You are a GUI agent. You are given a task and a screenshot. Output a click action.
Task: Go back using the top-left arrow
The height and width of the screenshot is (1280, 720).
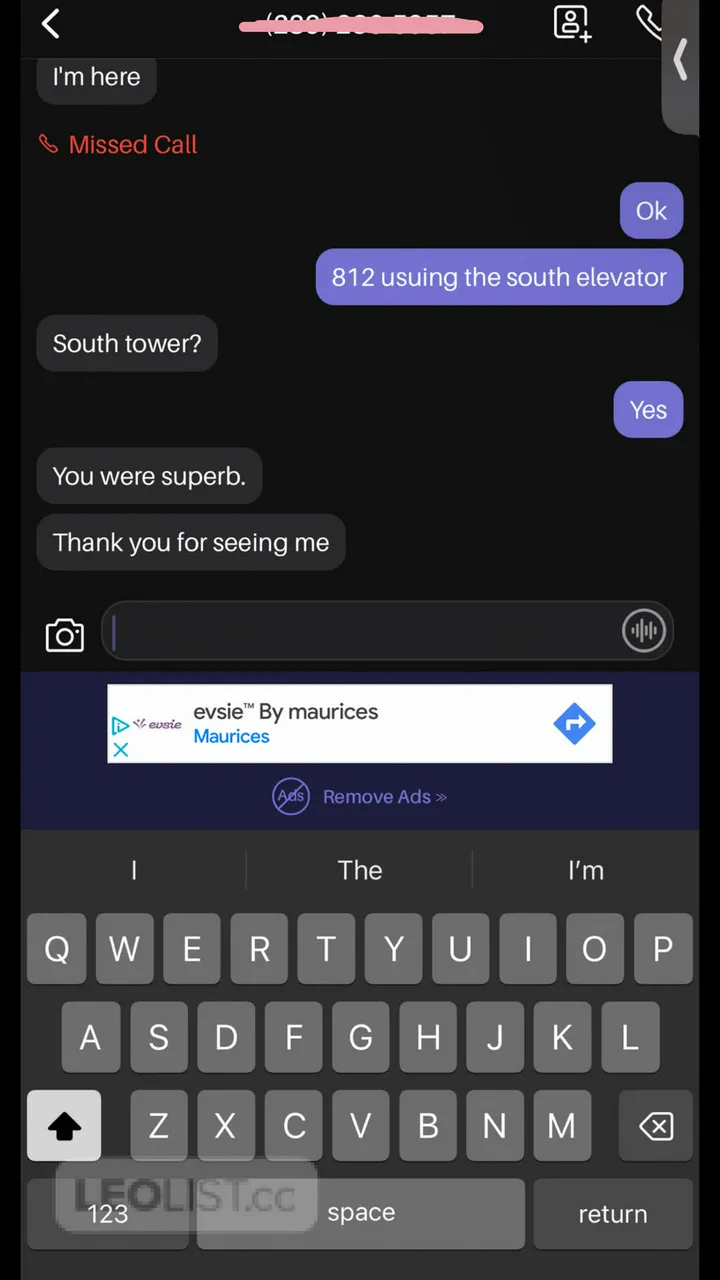tap(51, 23)
